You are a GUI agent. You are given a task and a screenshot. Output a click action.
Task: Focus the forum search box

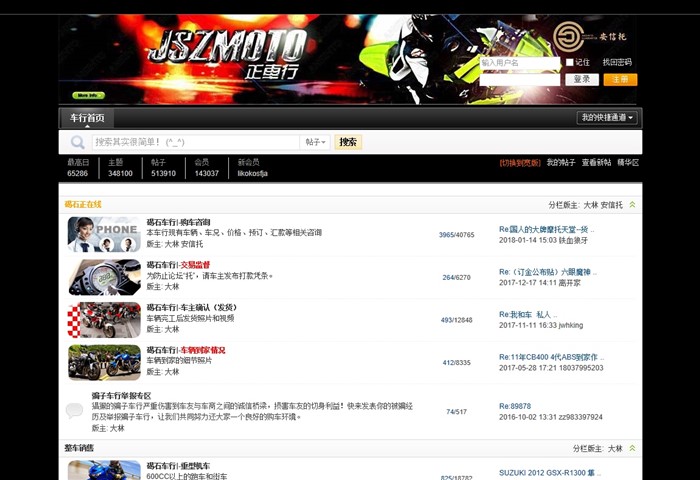[x=195, y=142]
